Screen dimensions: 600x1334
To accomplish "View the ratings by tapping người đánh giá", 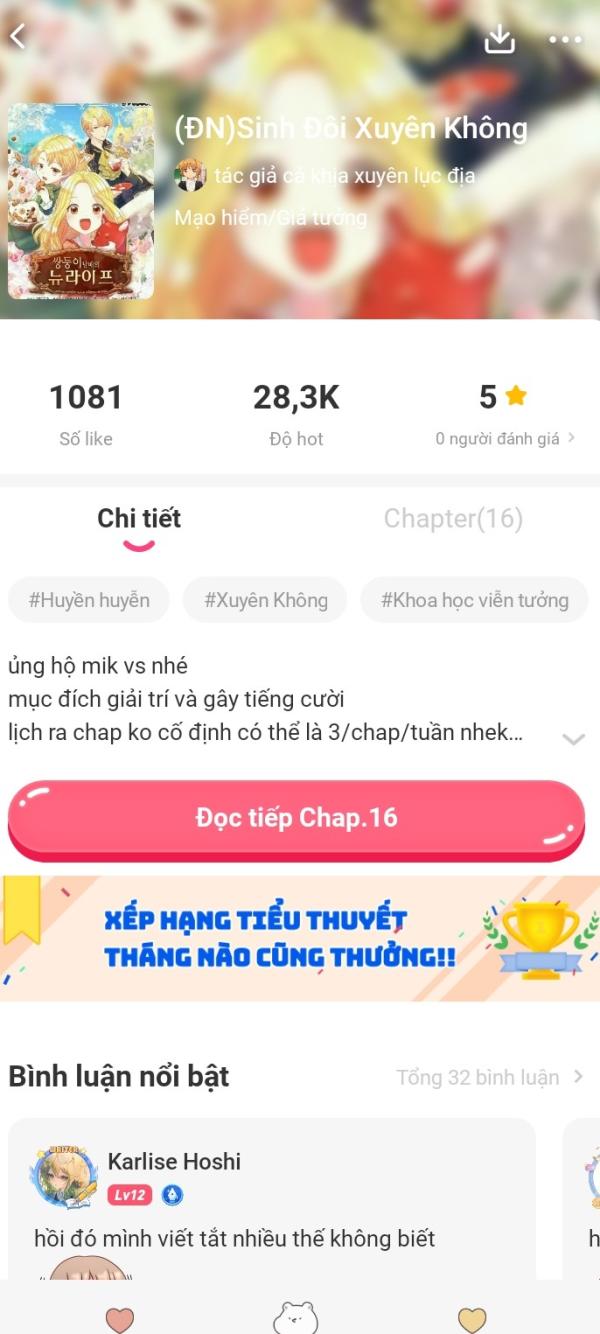I will click(x=505, y=438).
